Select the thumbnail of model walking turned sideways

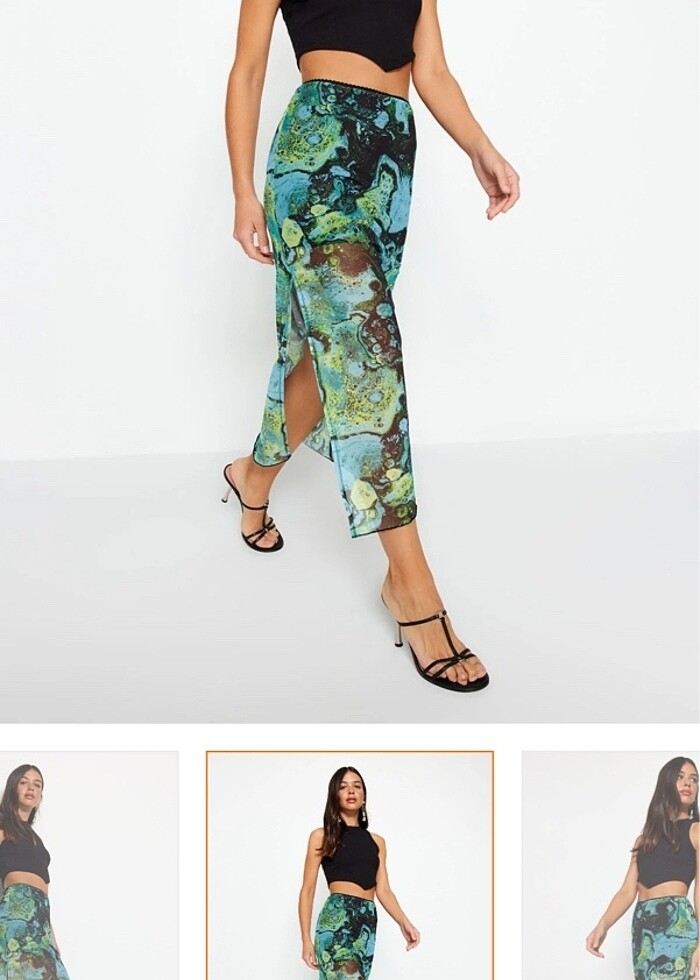pos(612,866)
